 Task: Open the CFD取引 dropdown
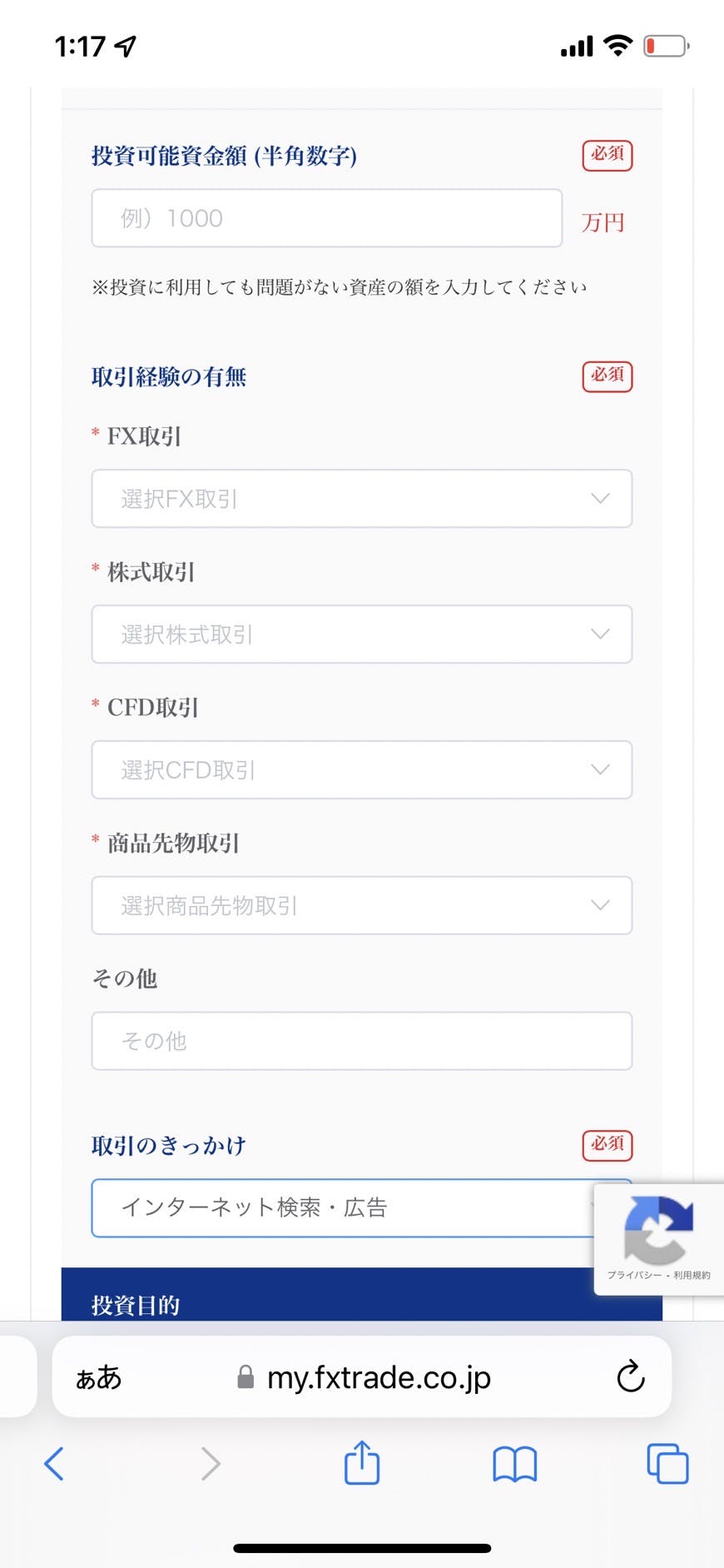361,770
